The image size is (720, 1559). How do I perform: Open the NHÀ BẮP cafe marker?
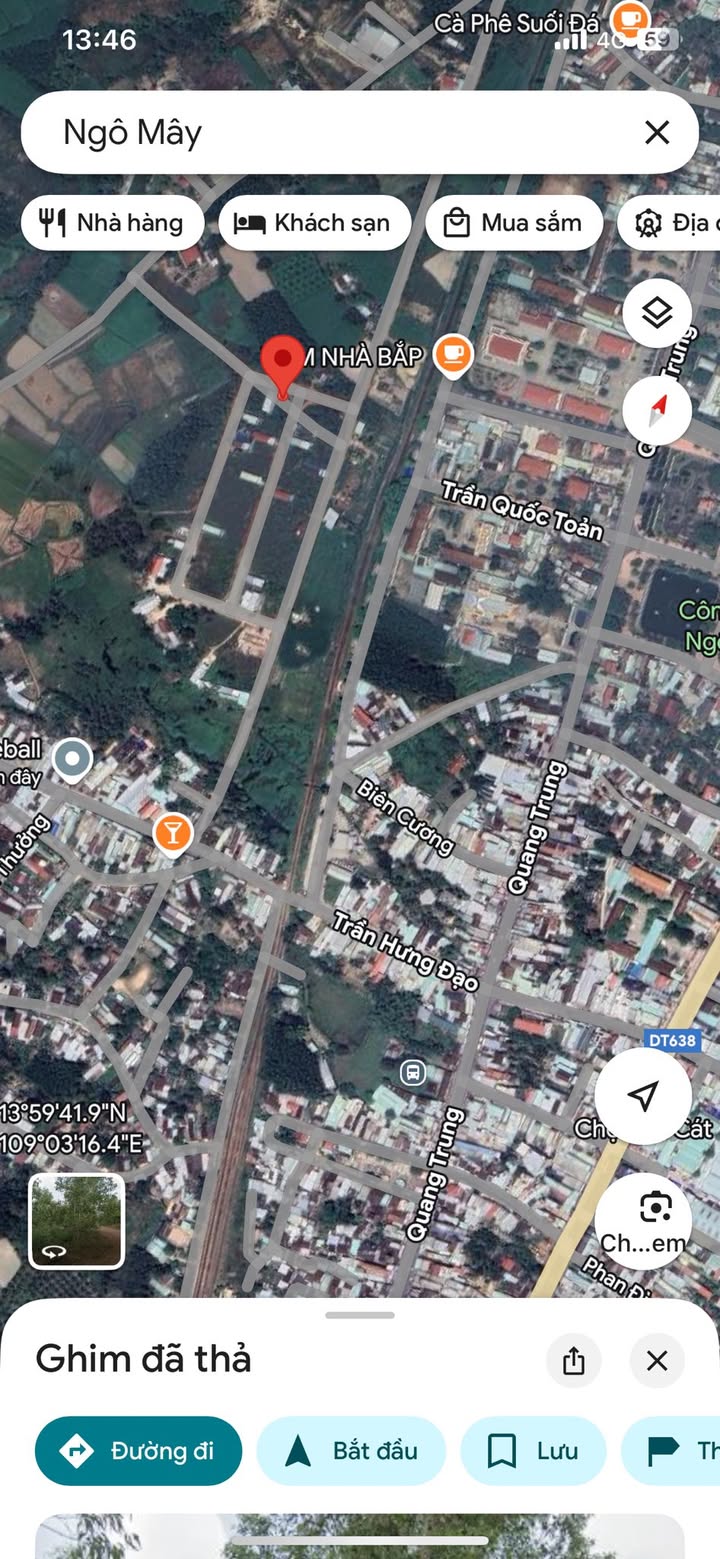pos(453,354)
